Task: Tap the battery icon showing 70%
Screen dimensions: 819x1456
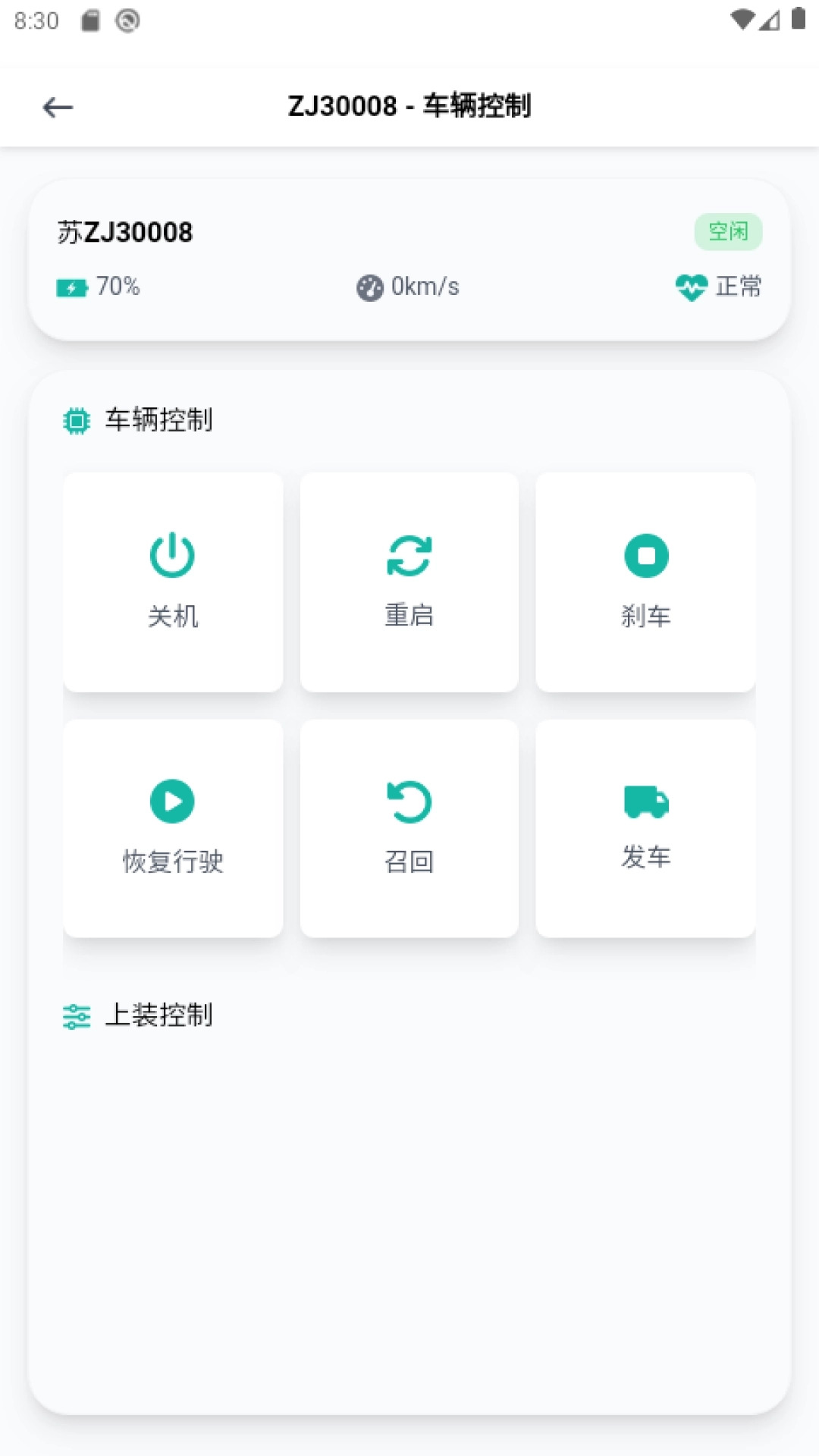Action: tap(71, 287)
